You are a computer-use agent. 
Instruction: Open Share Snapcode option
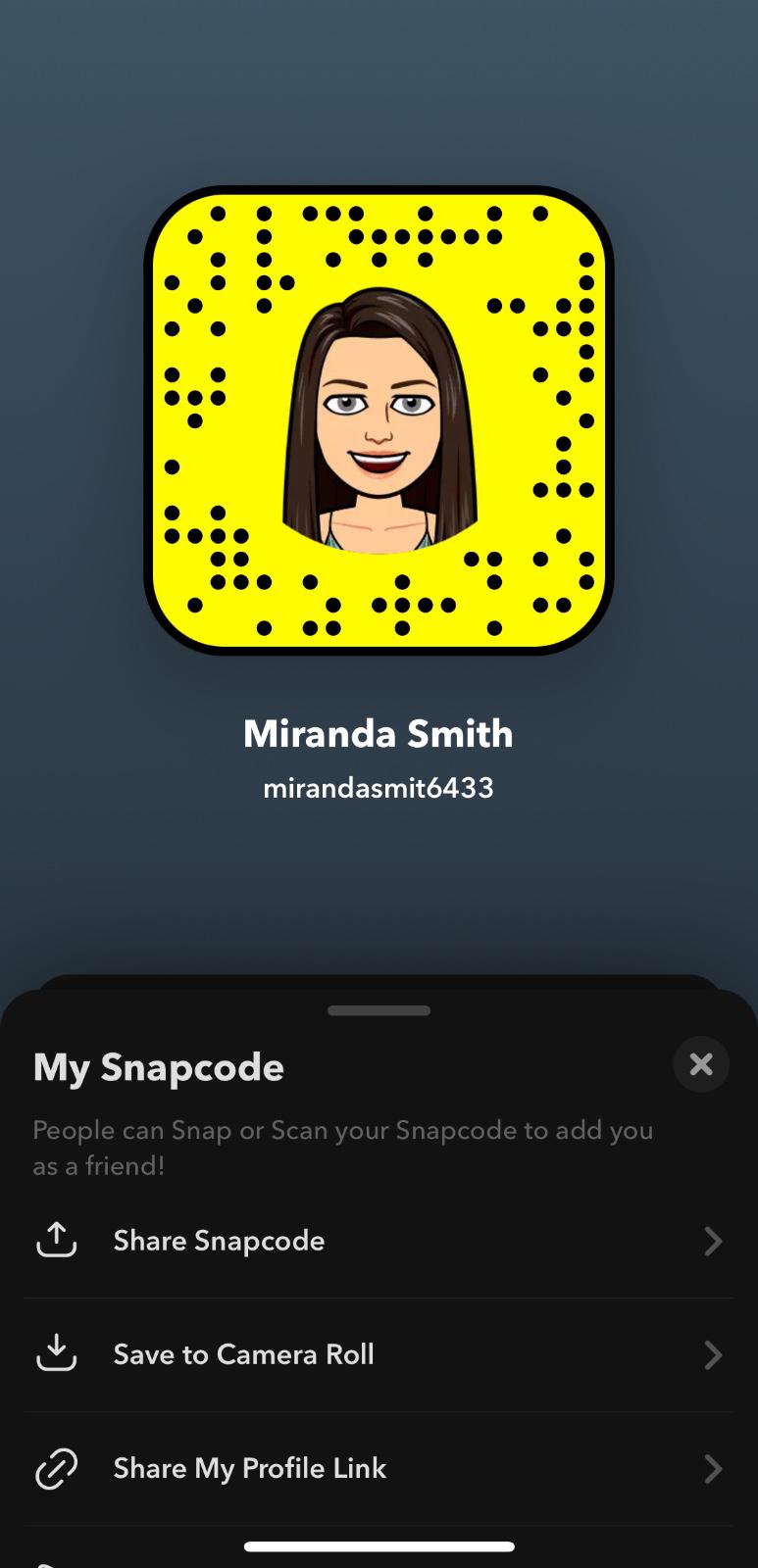[378, 1241]
